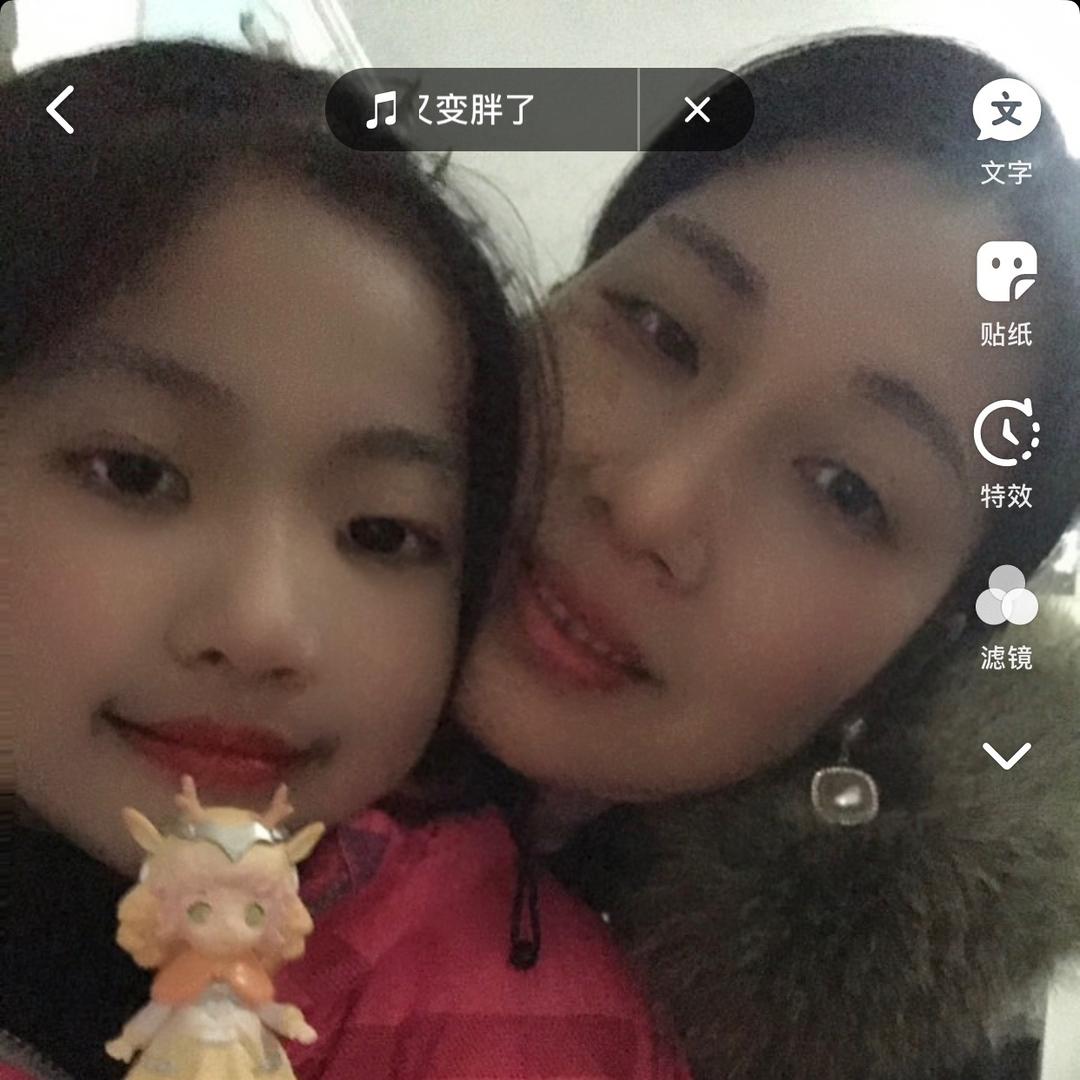Open the 特效 effects tool
This screenshot has height=1080, width=1080.
click(1006, 454)
